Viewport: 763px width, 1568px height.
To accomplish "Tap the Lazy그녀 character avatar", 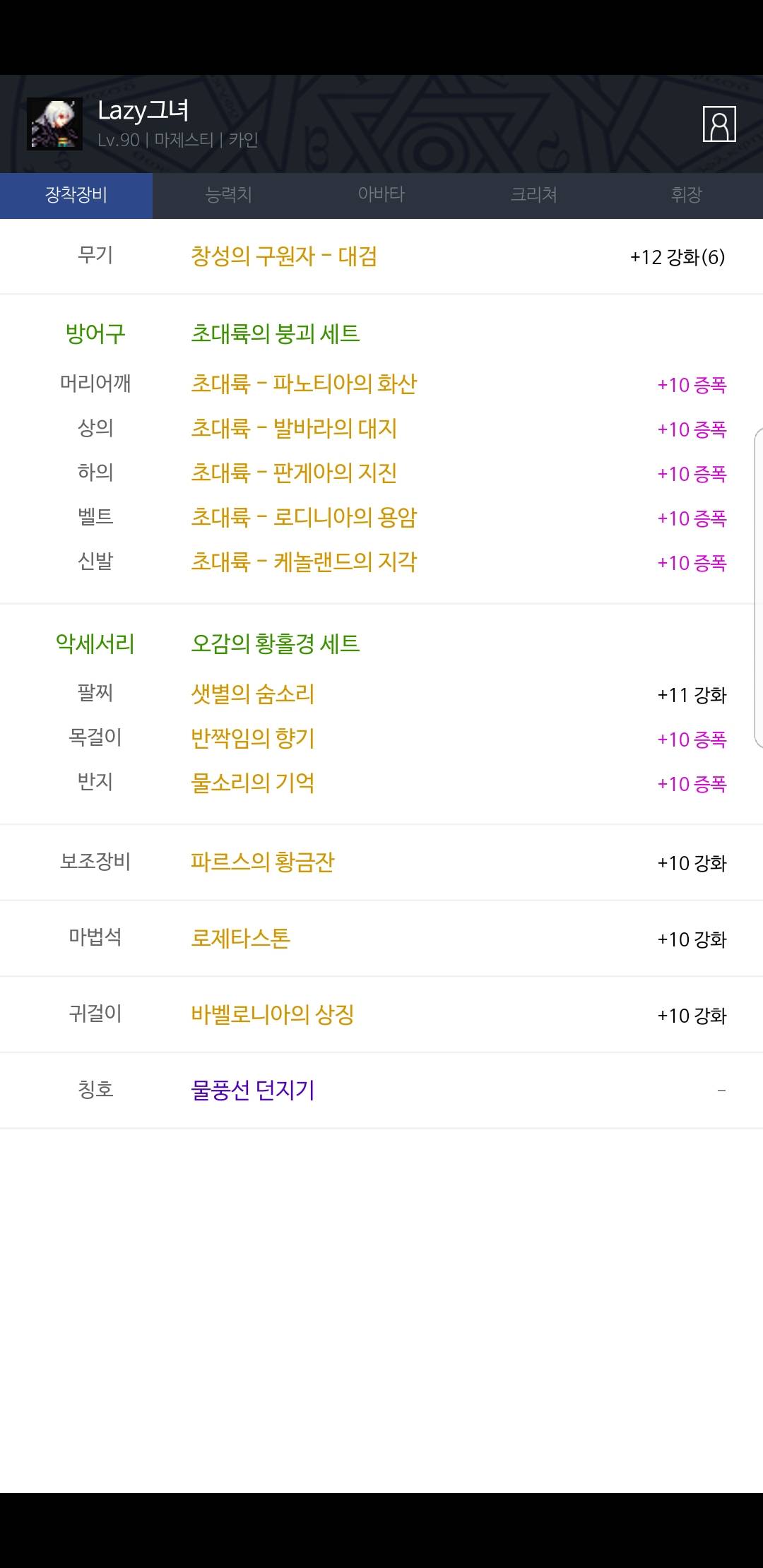I will [54, 124].
